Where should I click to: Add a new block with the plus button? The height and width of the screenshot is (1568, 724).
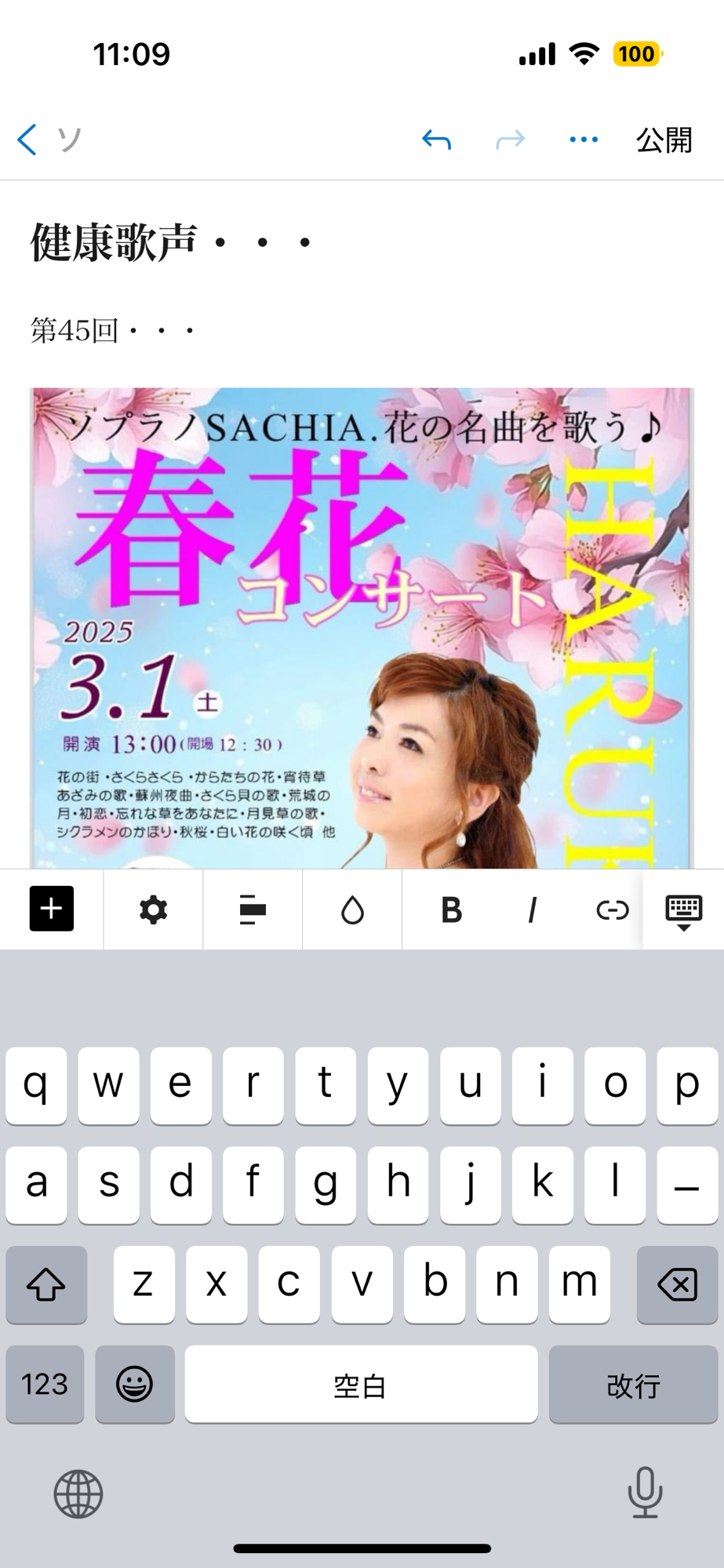(x=52, y=909)
